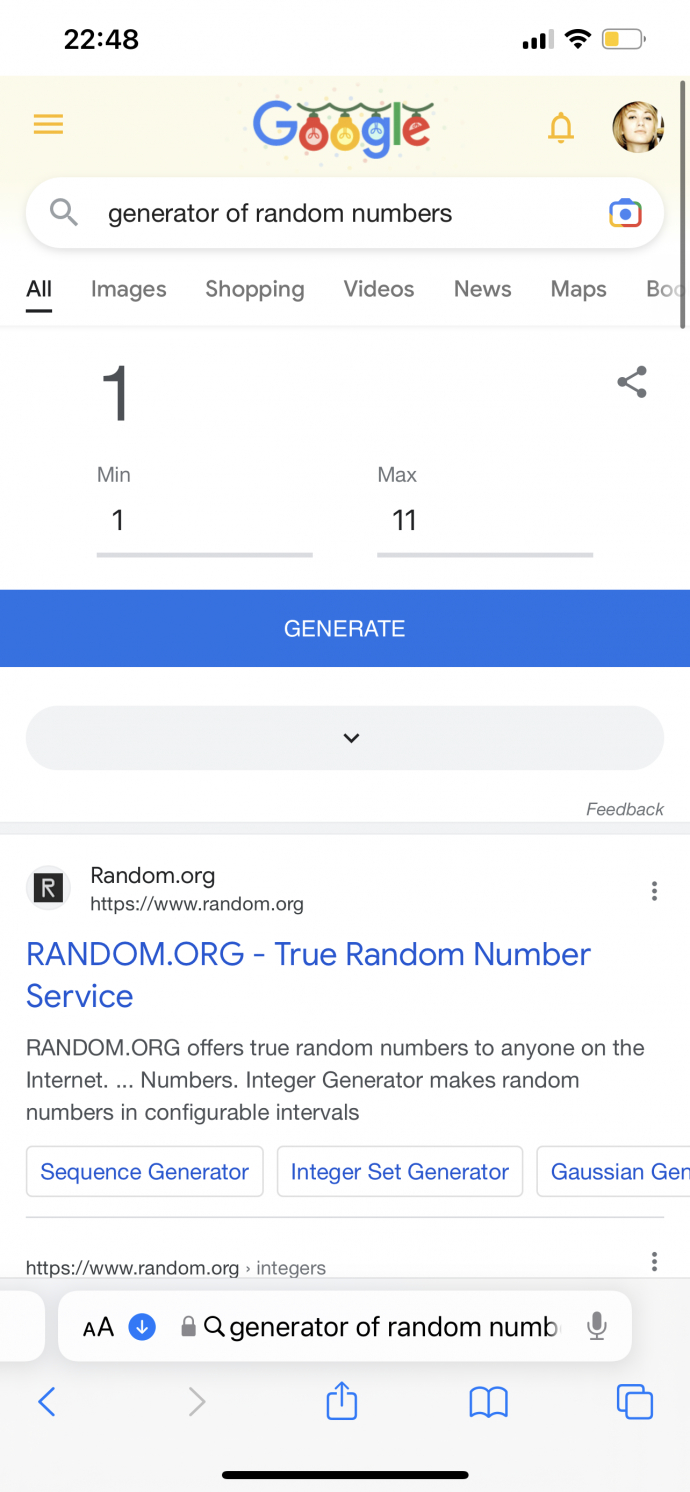Screen dimensions: 690x1492
Task: Switch to the Shopping tab
Action: 255,289
